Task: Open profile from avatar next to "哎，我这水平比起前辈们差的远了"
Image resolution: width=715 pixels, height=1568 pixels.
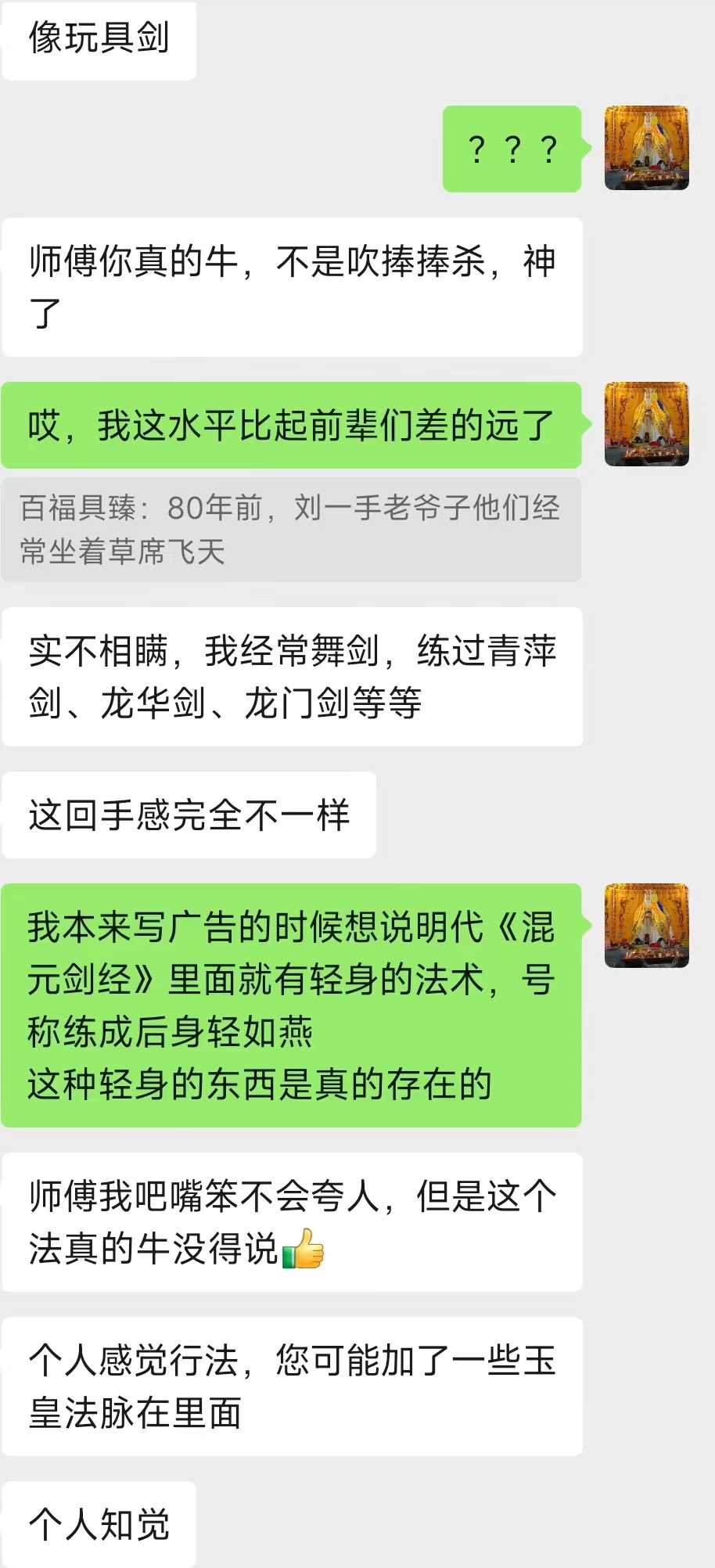Action: 646,424
